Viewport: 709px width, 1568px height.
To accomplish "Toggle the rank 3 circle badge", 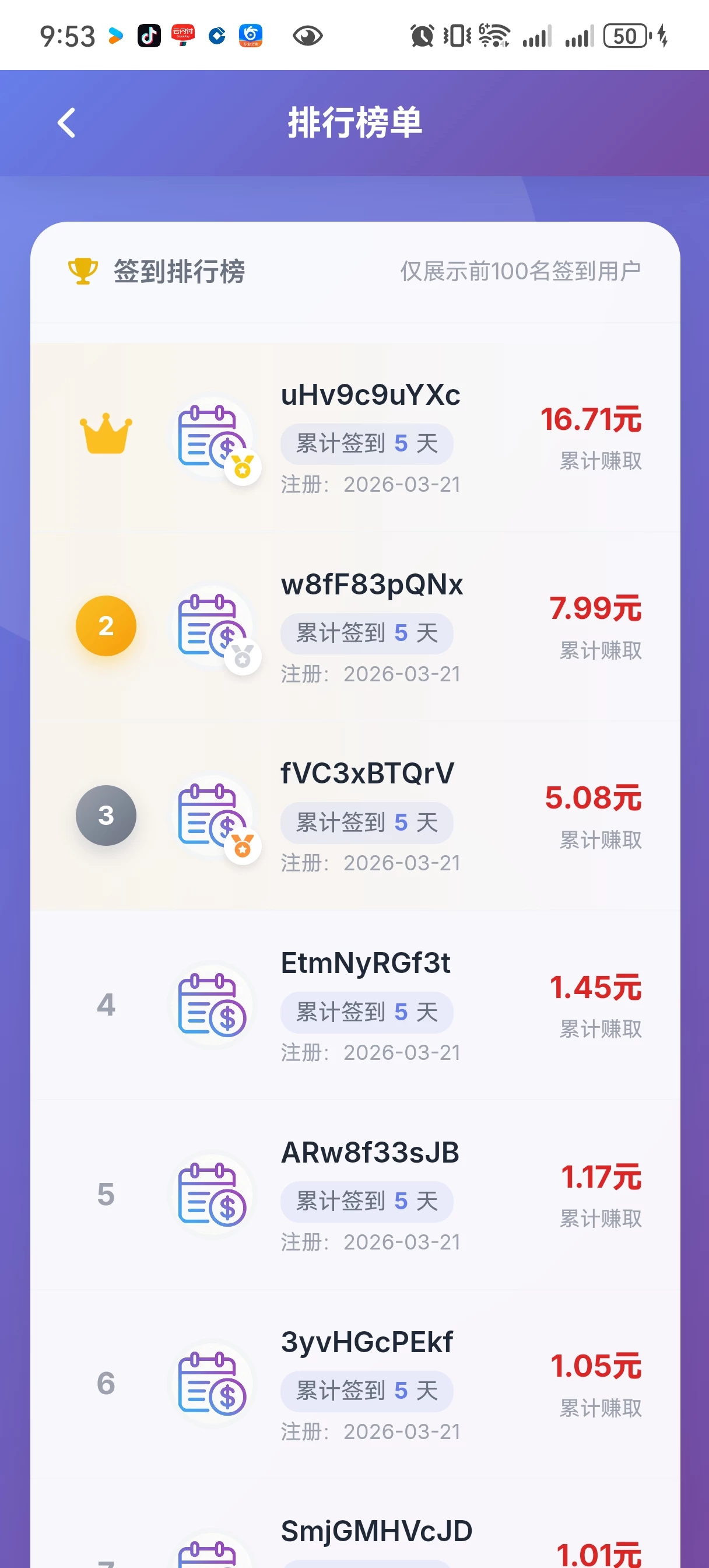I will coord(107,815).
